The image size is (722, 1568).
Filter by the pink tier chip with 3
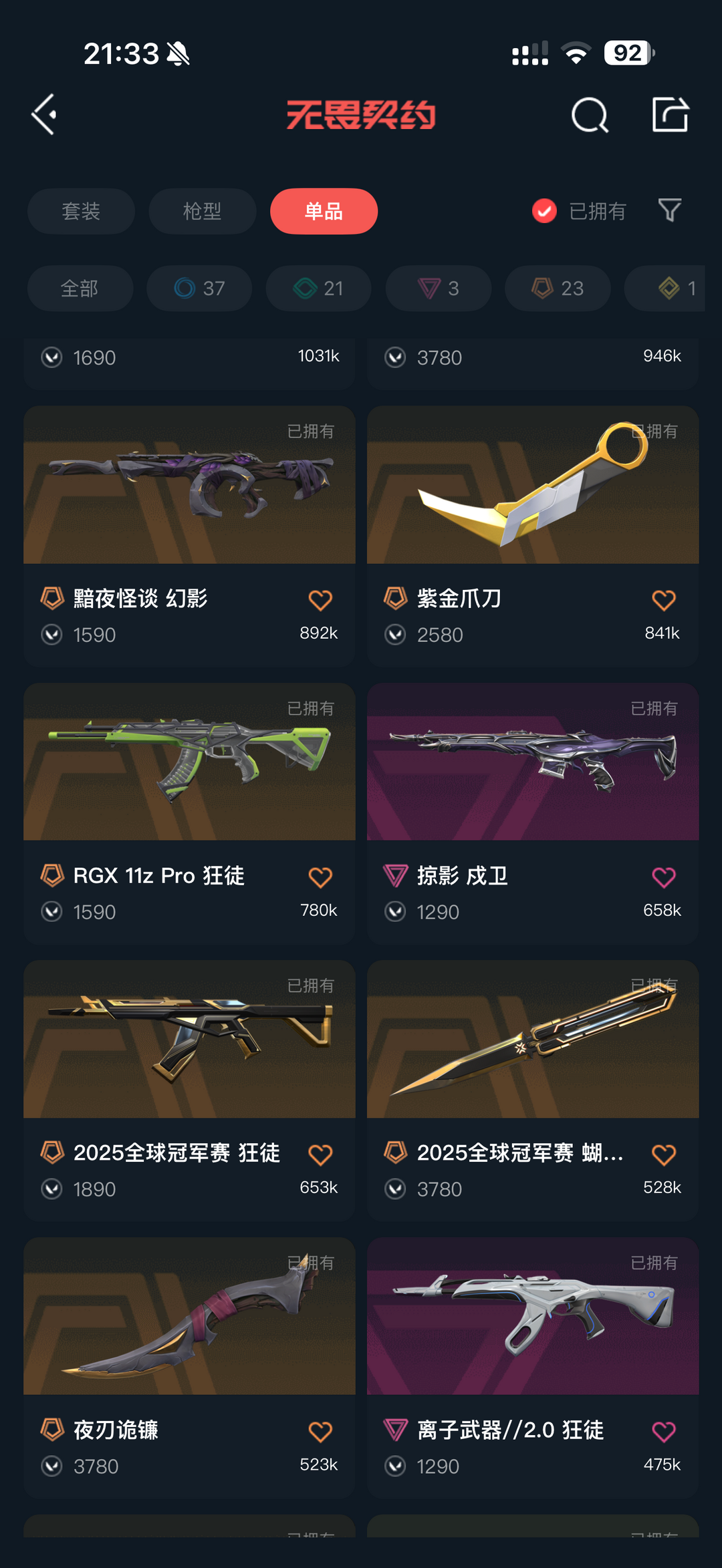[438, 288]
